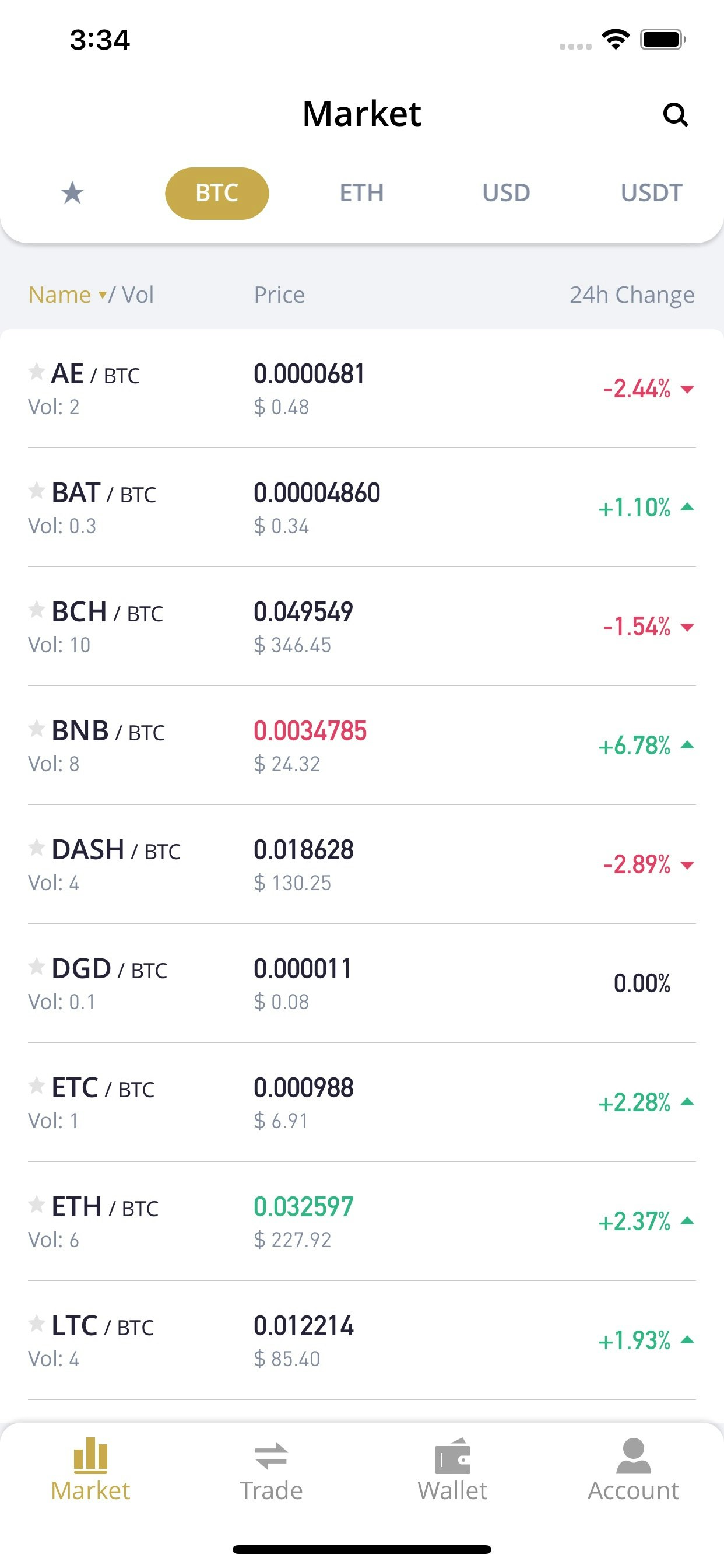Select the USD market tab
Screen dimensions: 724x1568
tap(505, 193)
